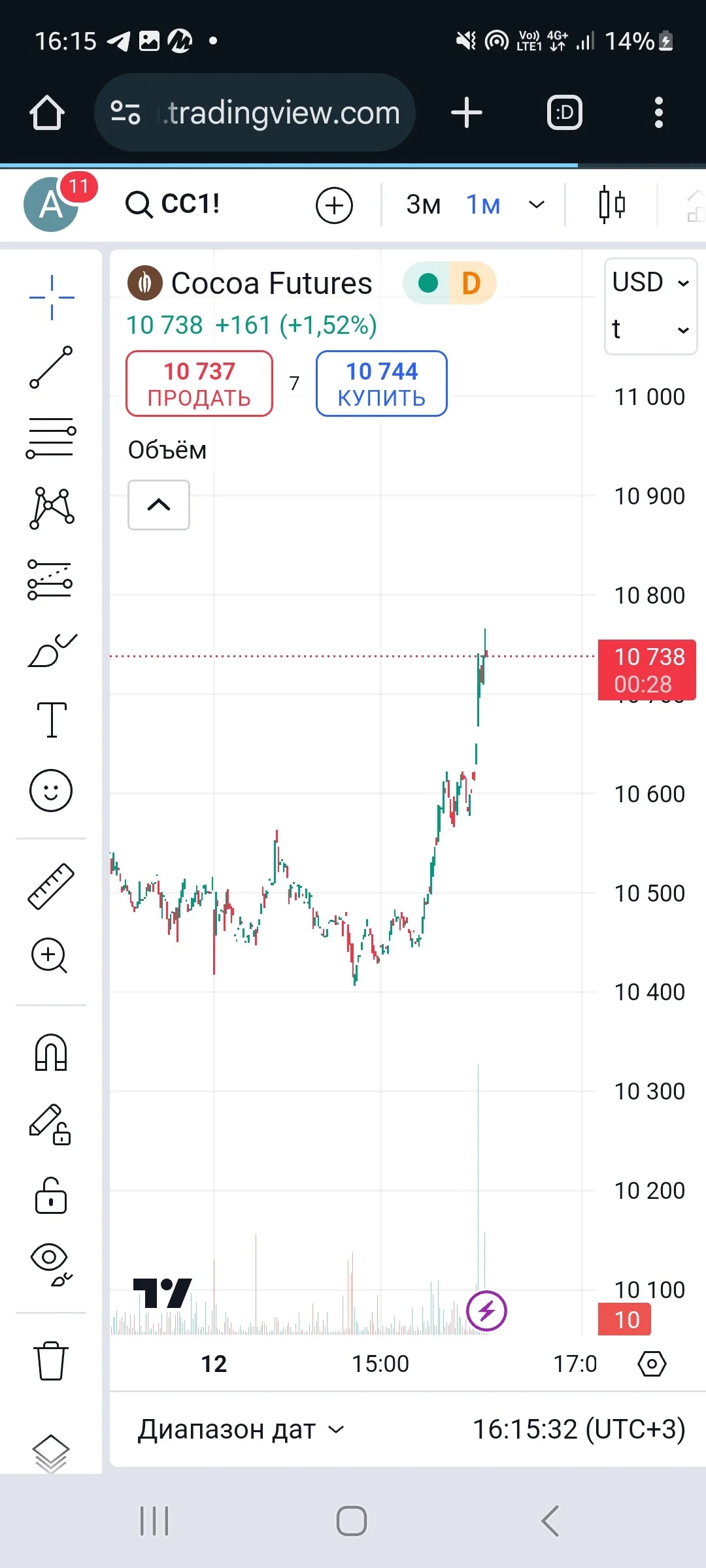Image resolution: width=706 pixels, height=1568 pixels.
Task: Select the trend line drawing tool
Action: (51, 367)
